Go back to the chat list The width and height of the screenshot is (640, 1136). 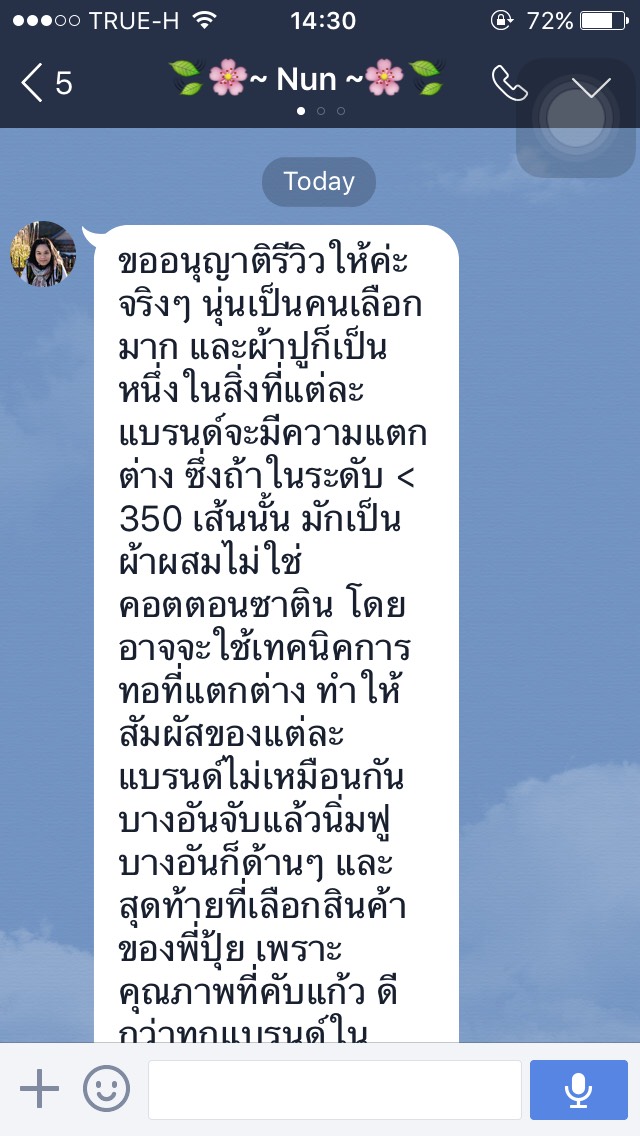point(46,83)
